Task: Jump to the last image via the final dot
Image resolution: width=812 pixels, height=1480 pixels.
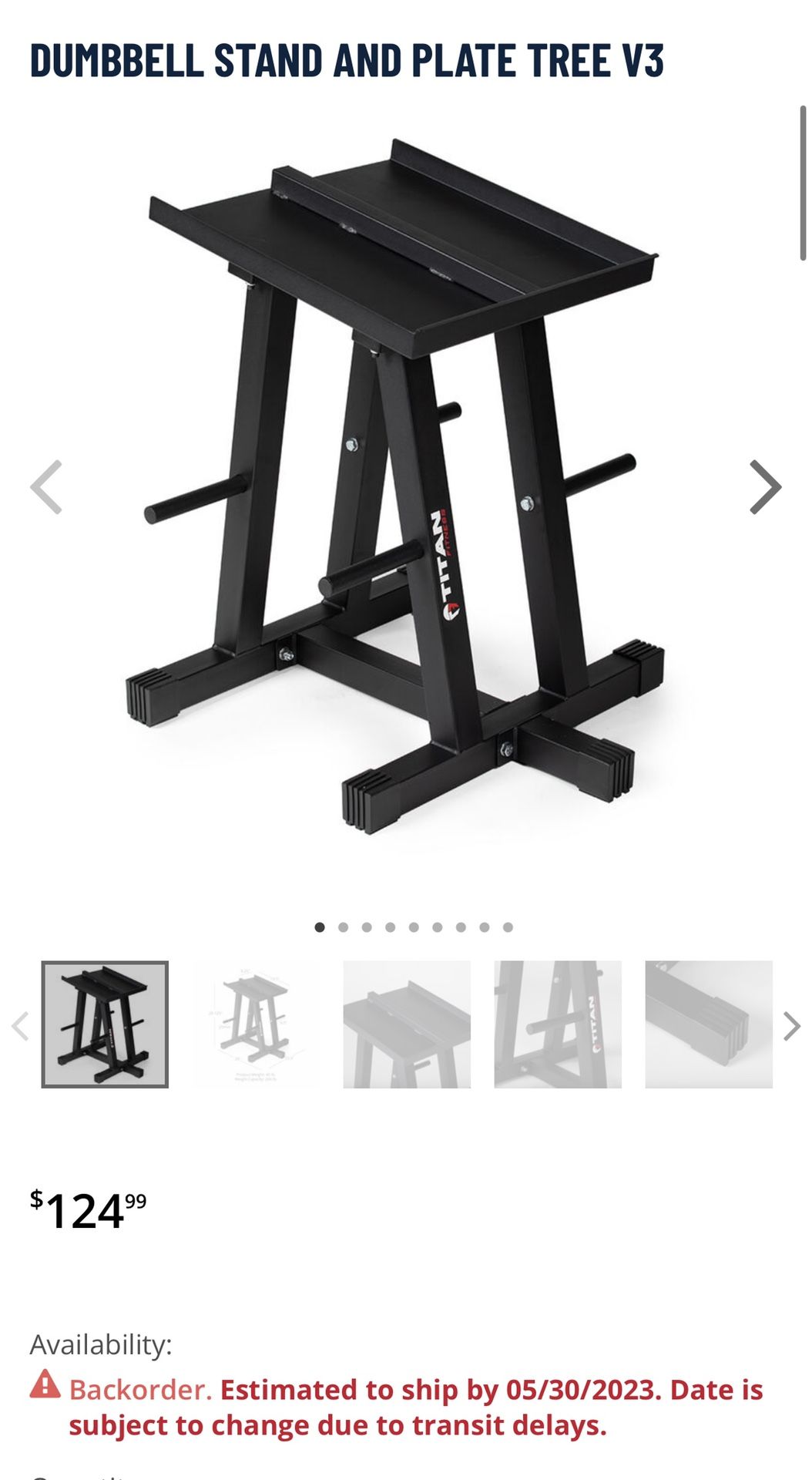Action: 508,927
